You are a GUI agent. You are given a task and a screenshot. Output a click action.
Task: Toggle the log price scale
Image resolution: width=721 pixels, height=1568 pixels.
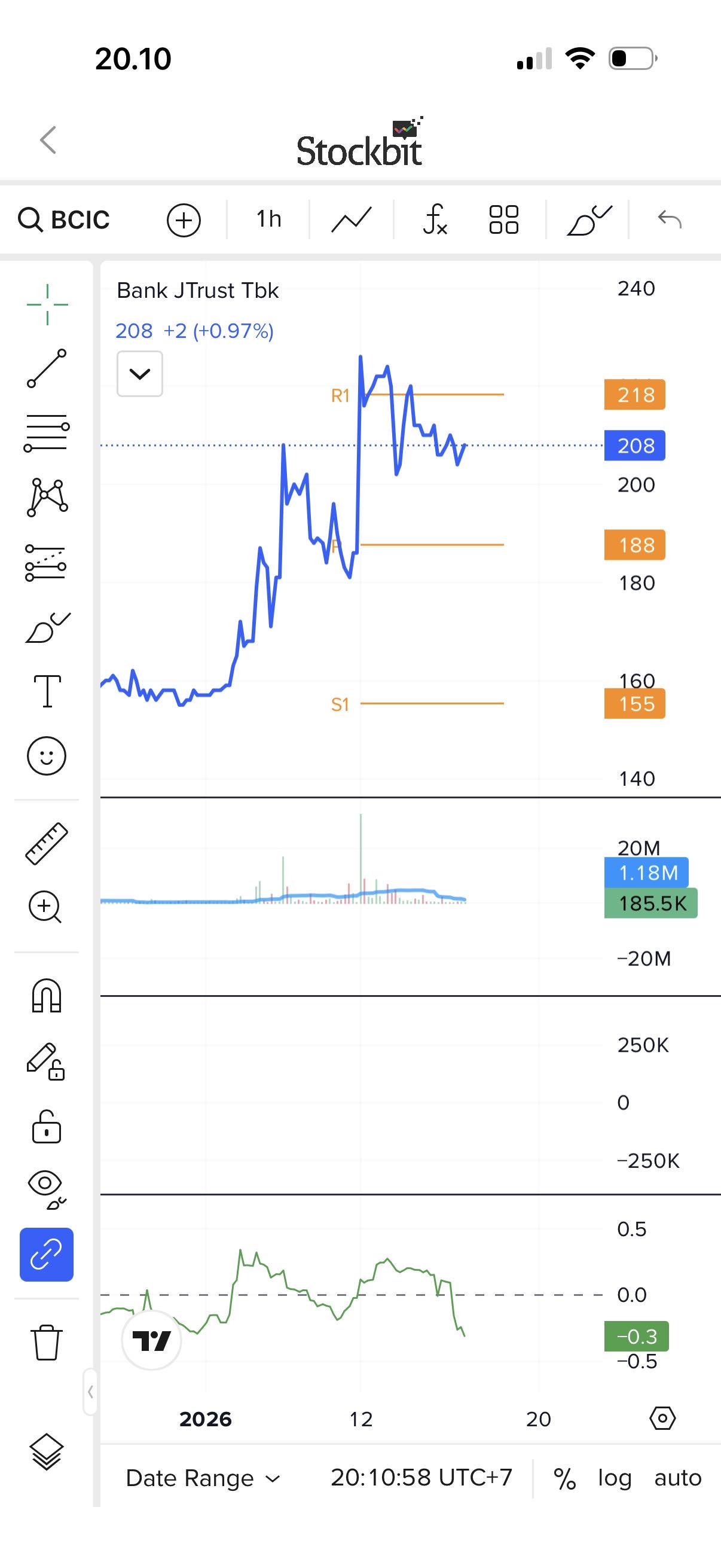(x=615, y=1478)
